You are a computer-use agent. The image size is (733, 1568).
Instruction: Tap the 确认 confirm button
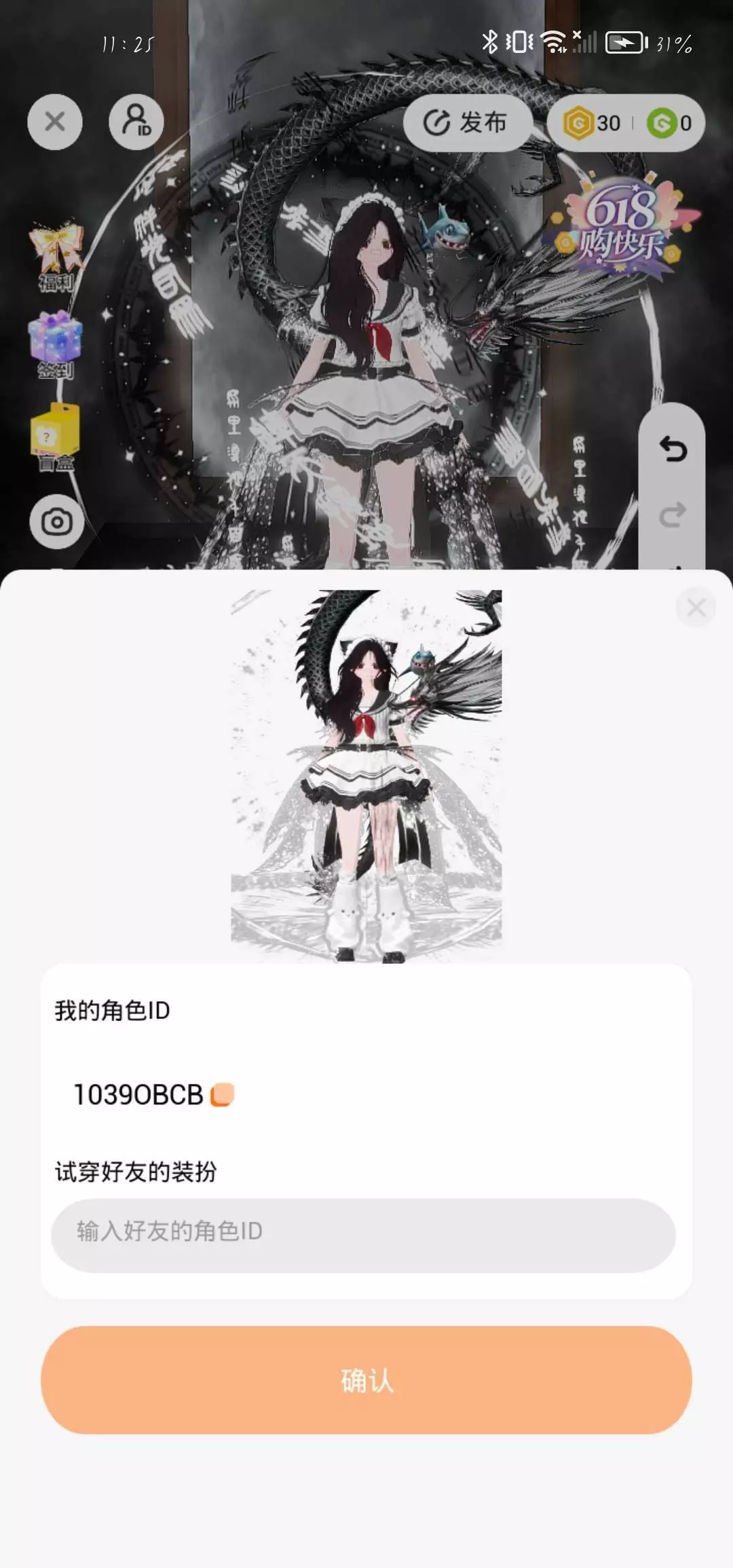coord(366,1380)
